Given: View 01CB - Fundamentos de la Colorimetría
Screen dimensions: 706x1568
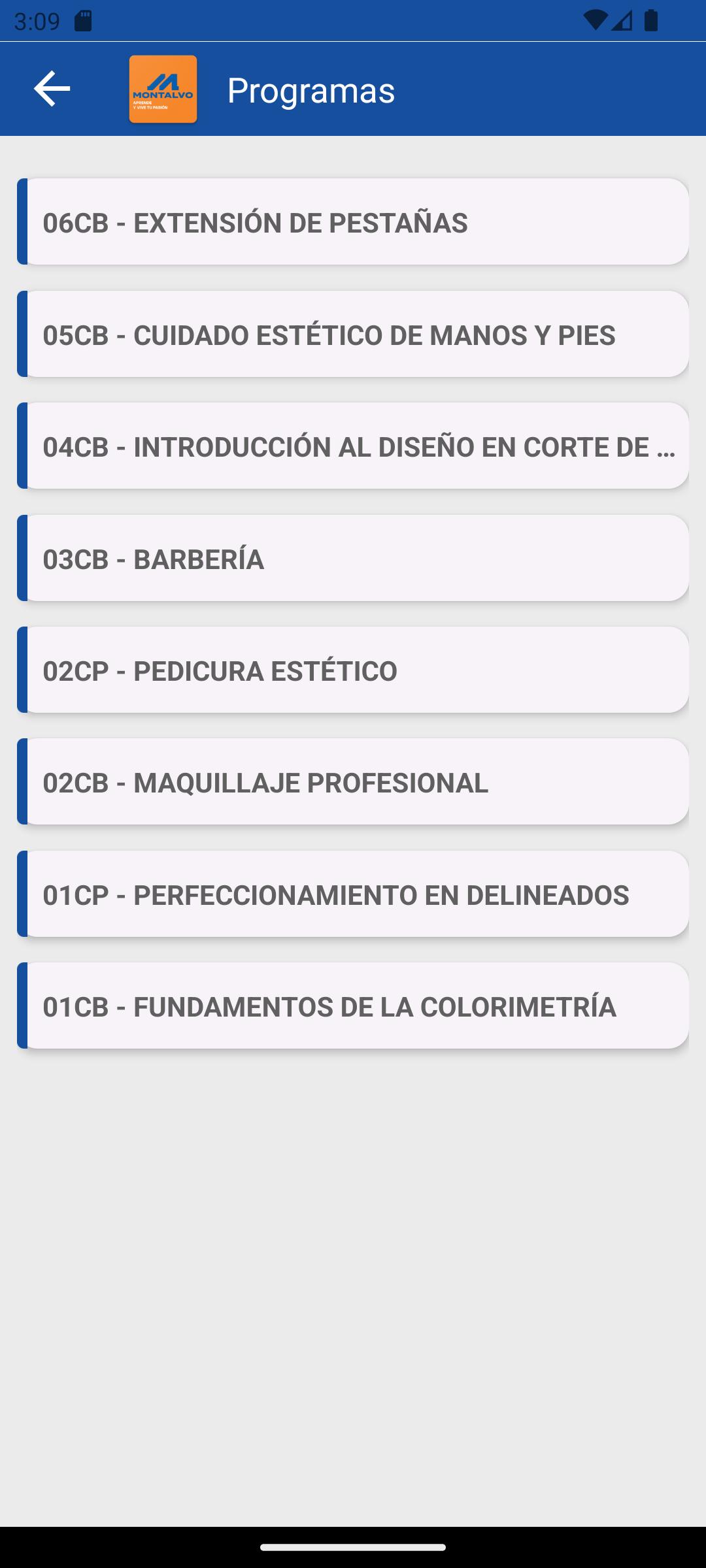Looking at the screenshot, I should 353,1005.
